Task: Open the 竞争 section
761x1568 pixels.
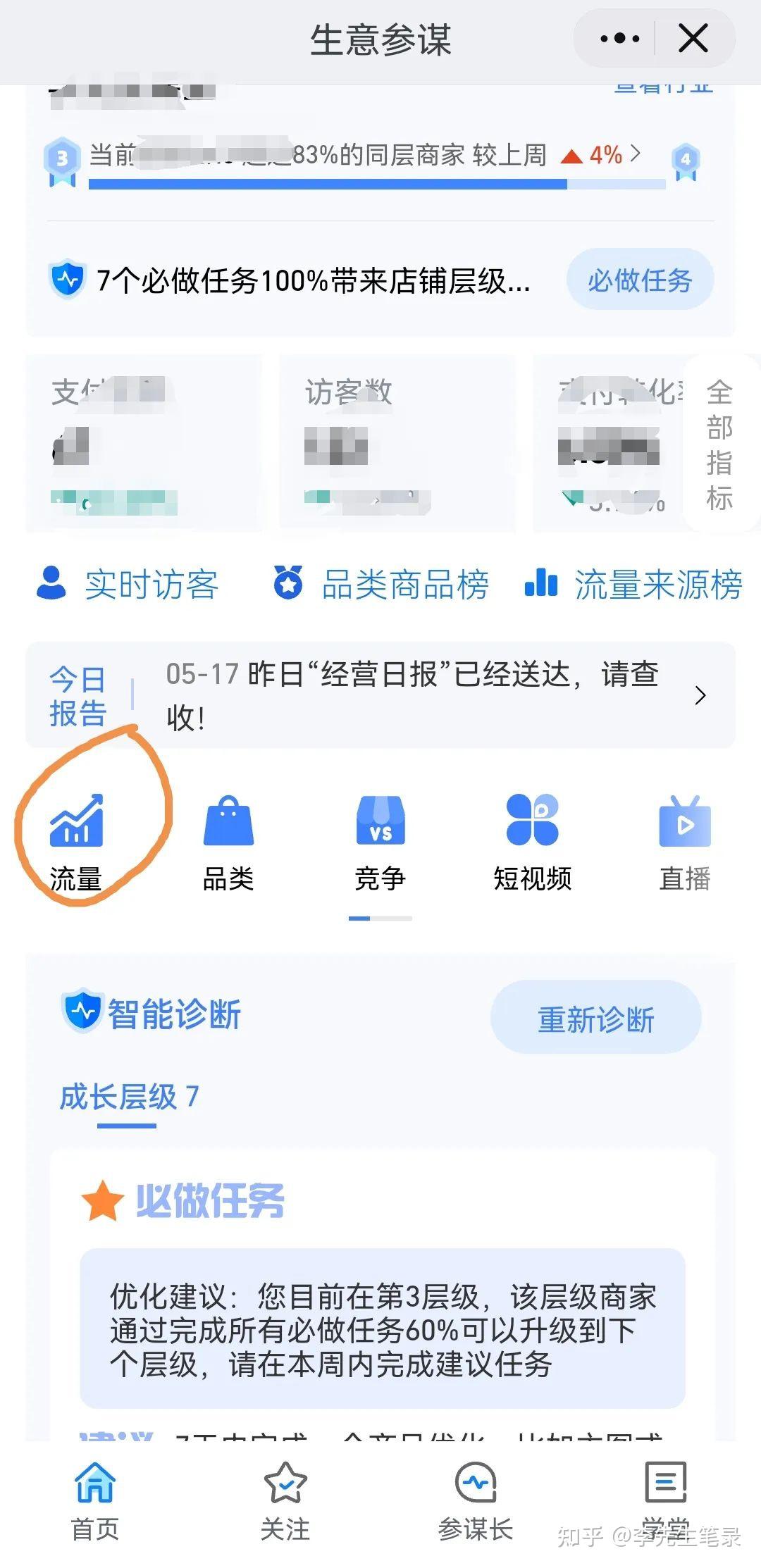Action: pos(380,842)
